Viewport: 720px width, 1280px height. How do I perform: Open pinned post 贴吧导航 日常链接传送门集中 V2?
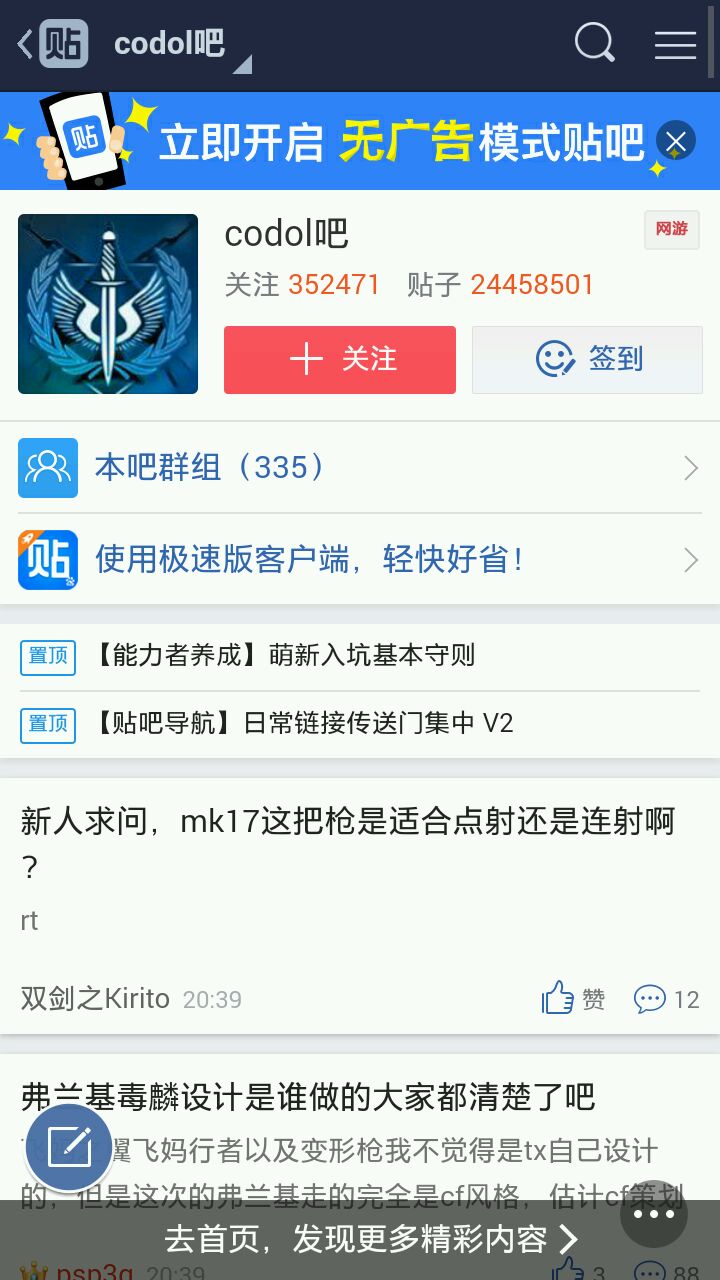(301, 723)
